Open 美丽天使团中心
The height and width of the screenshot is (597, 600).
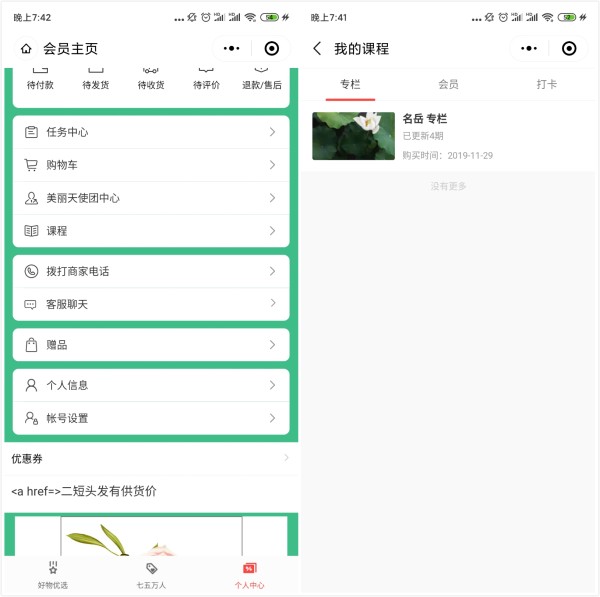coord(150,198)
